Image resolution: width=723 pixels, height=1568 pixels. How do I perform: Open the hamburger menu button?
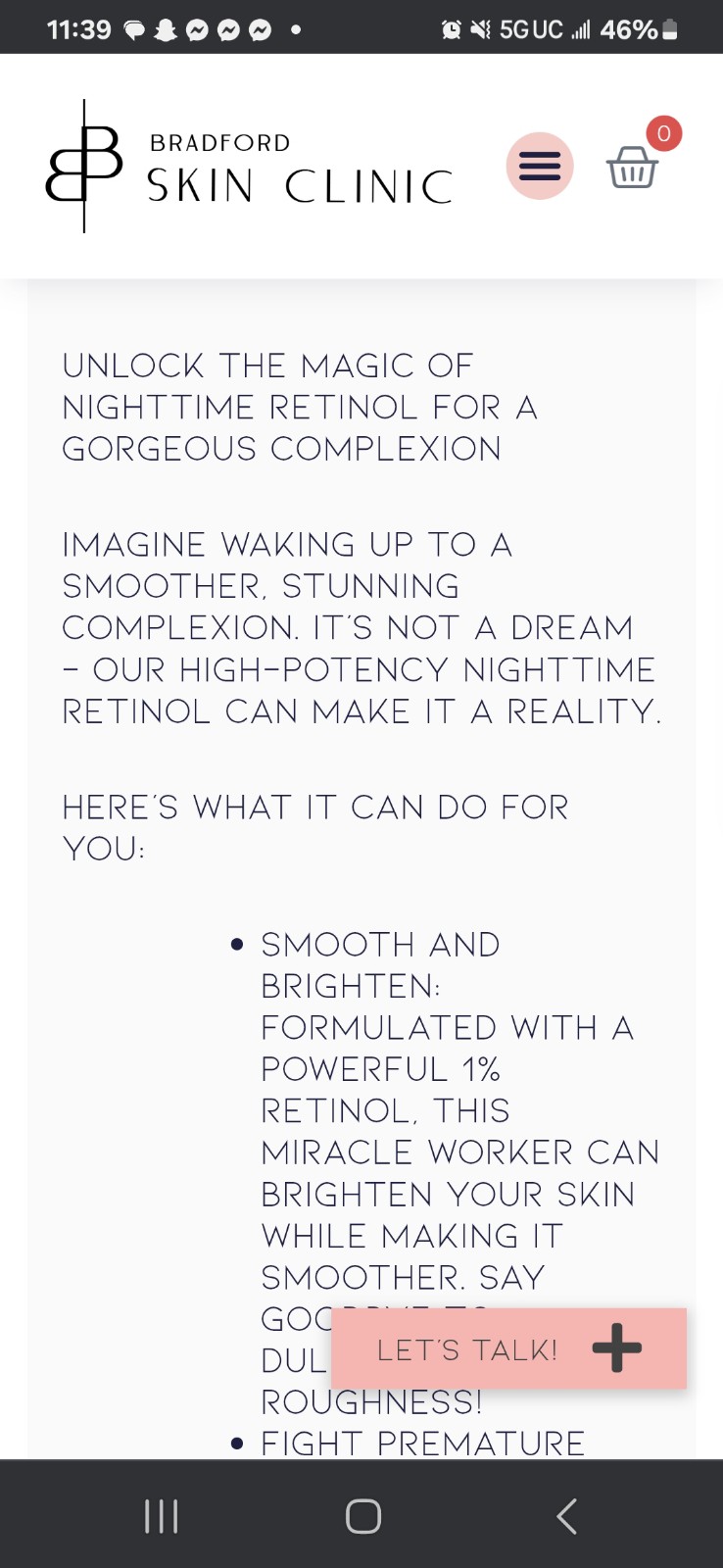coord(540,166)
